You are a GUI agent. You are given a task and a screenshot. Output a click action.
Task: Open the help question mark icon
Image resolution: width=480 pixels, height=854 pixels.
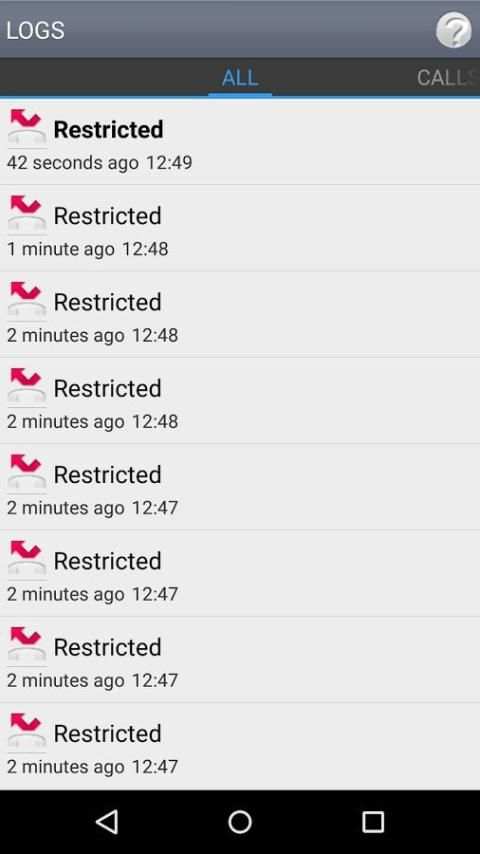click(x=453, y=30)
